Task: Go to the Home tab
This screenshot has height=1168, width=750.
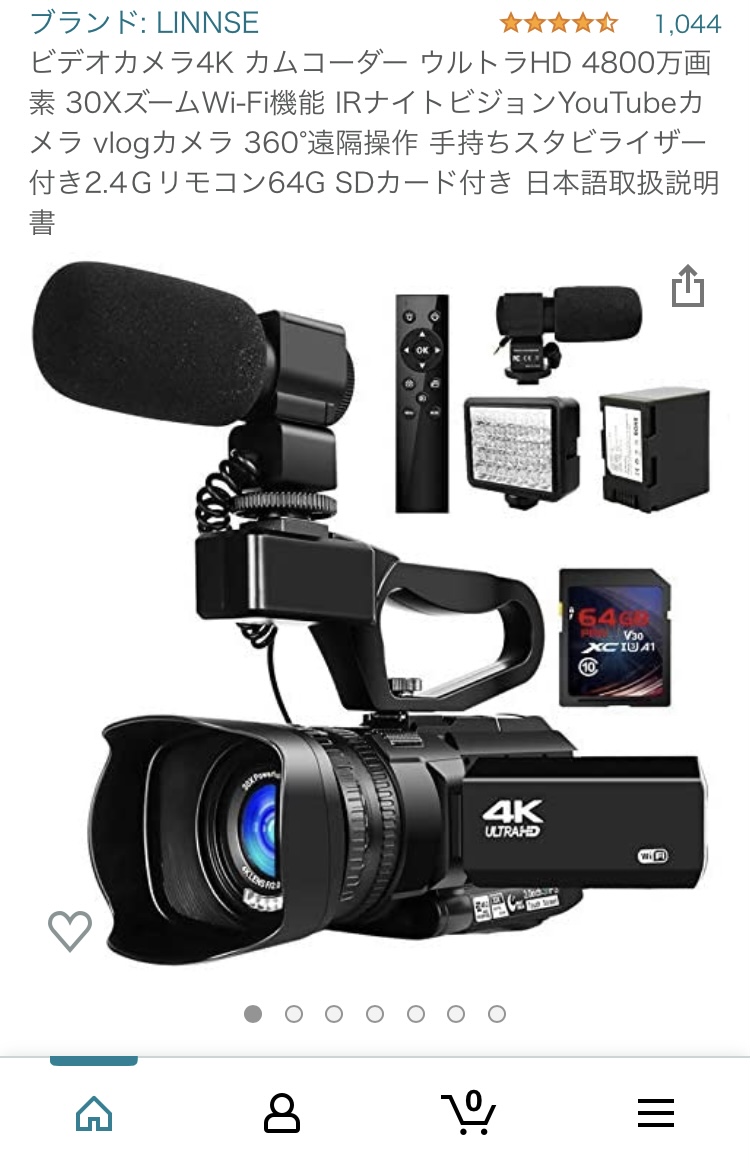Action: (94, 1112)
